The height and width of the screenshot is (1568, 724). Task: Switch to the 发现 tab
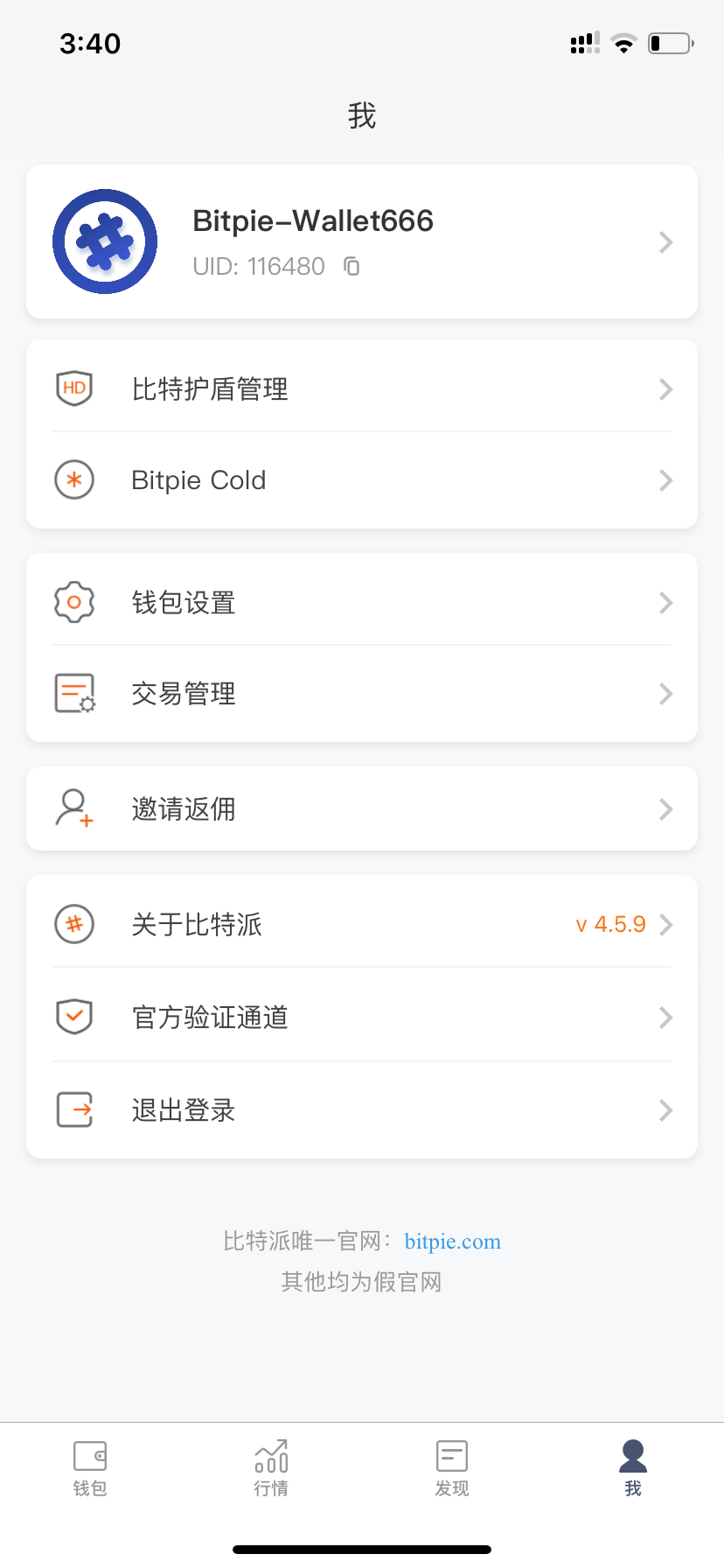pyautogui.click(x=452, y=1468)
